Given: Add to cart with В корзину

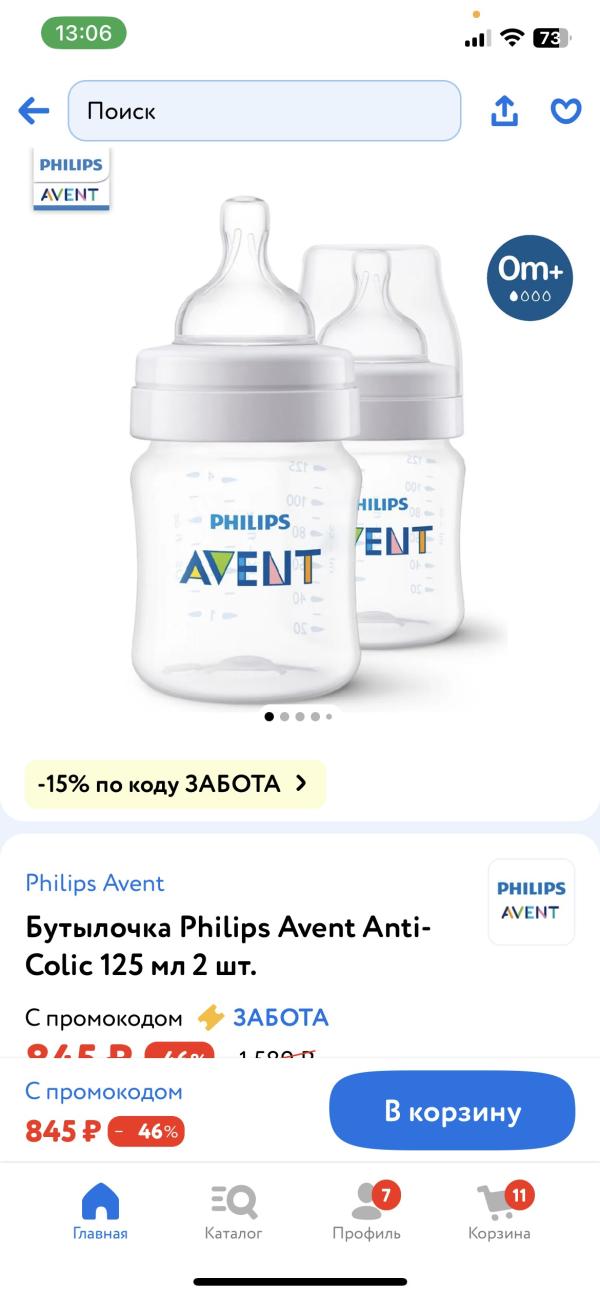Looking at the screenshot, I should click(452, 1112).
